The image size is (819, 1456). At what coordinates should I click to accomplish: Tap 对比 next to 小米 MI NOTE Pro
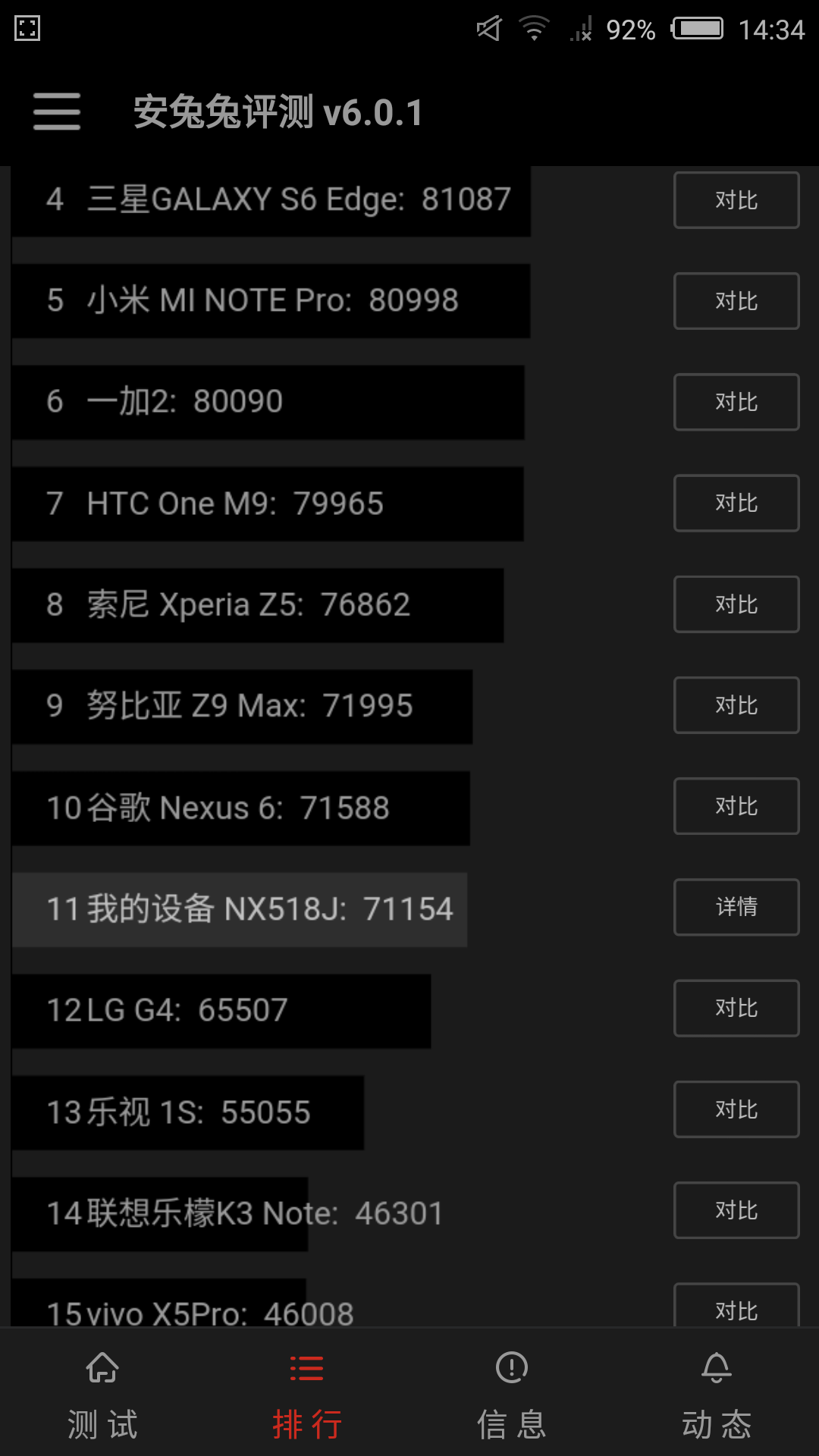coord(736,301)
